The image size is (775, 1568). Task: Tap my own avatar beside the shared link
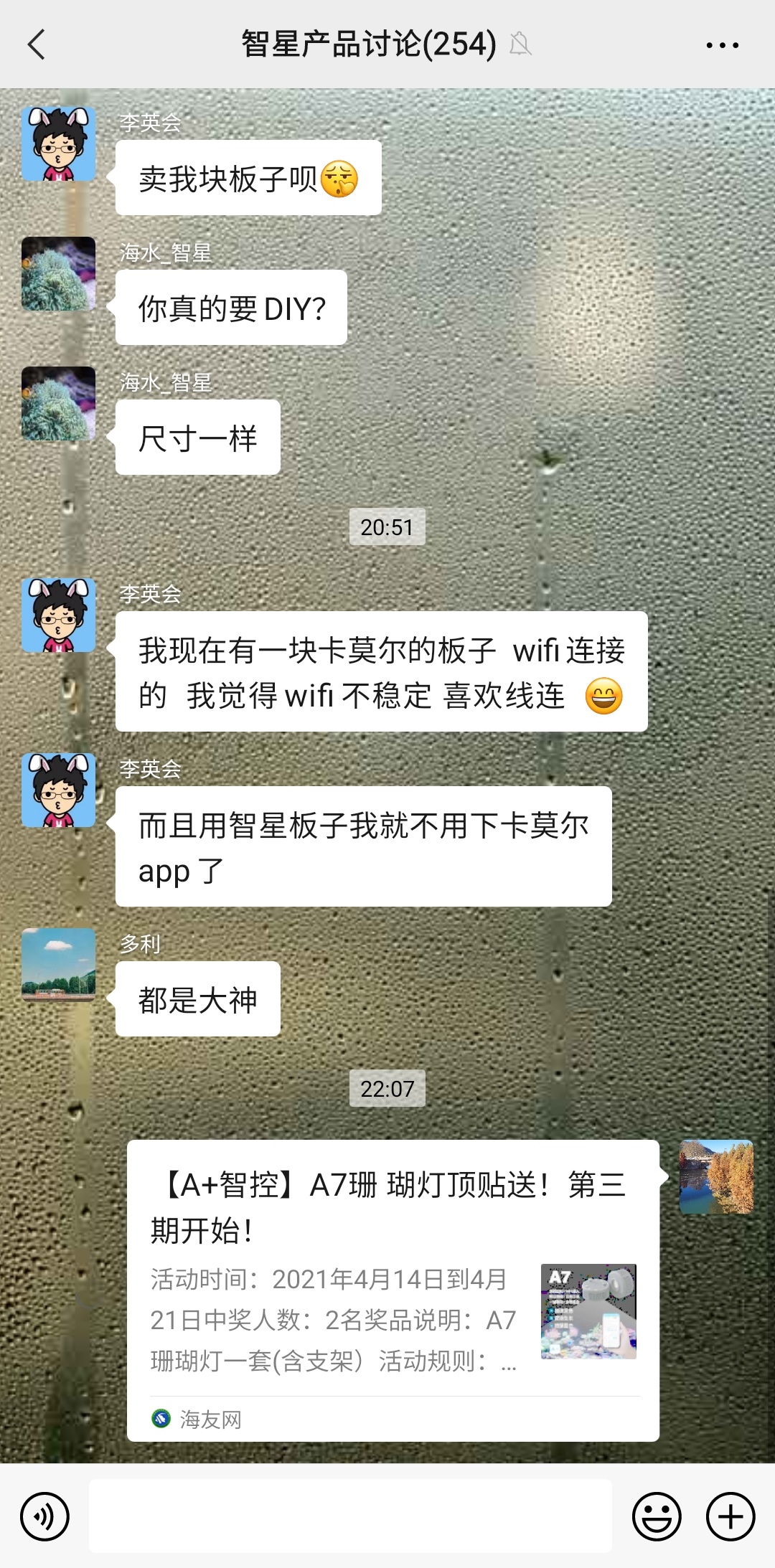tap(716, 1176)
